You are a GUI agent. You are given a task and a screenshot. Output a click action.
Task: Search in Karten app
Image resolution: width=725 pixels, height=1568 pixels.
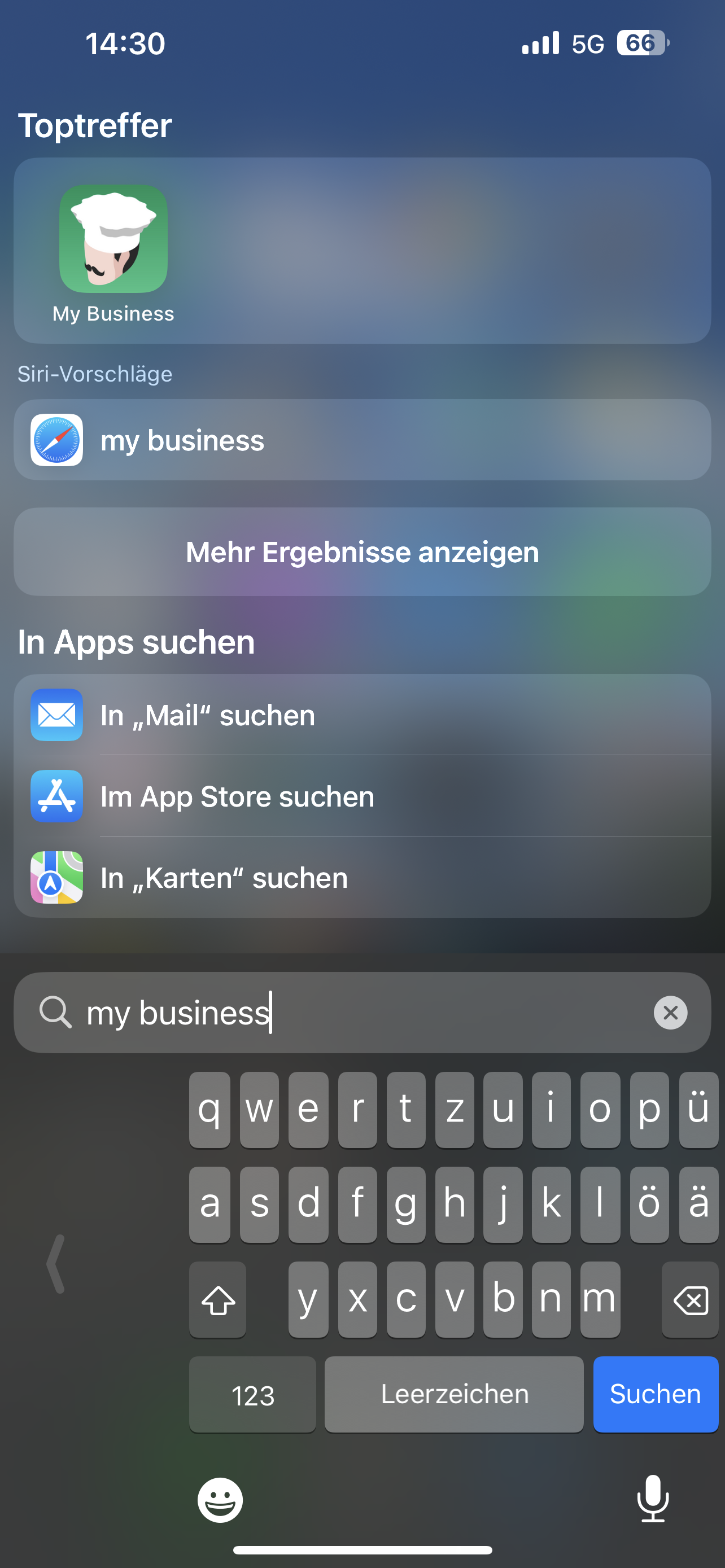(362, 877)
